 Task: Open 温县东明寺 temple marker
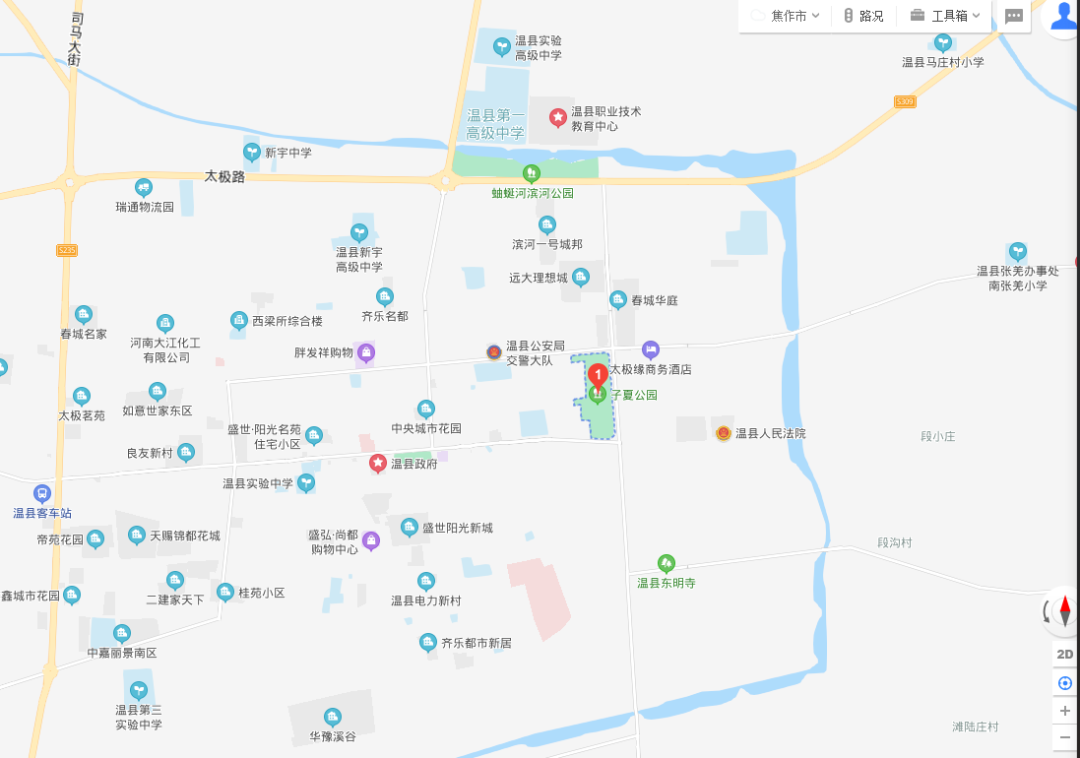(666, 564)
